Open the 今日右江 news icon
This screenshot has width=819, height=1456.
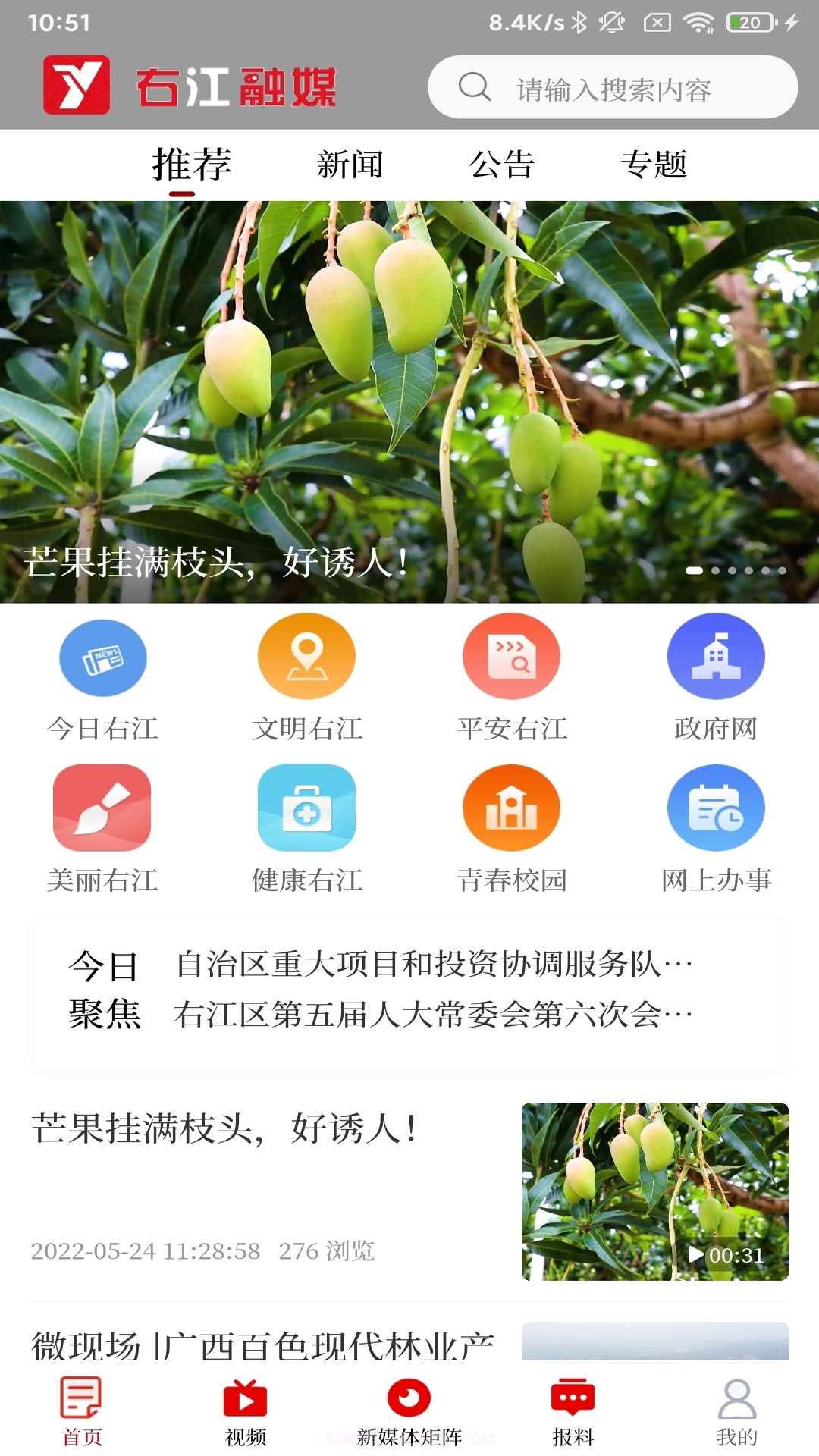point(103,657)
